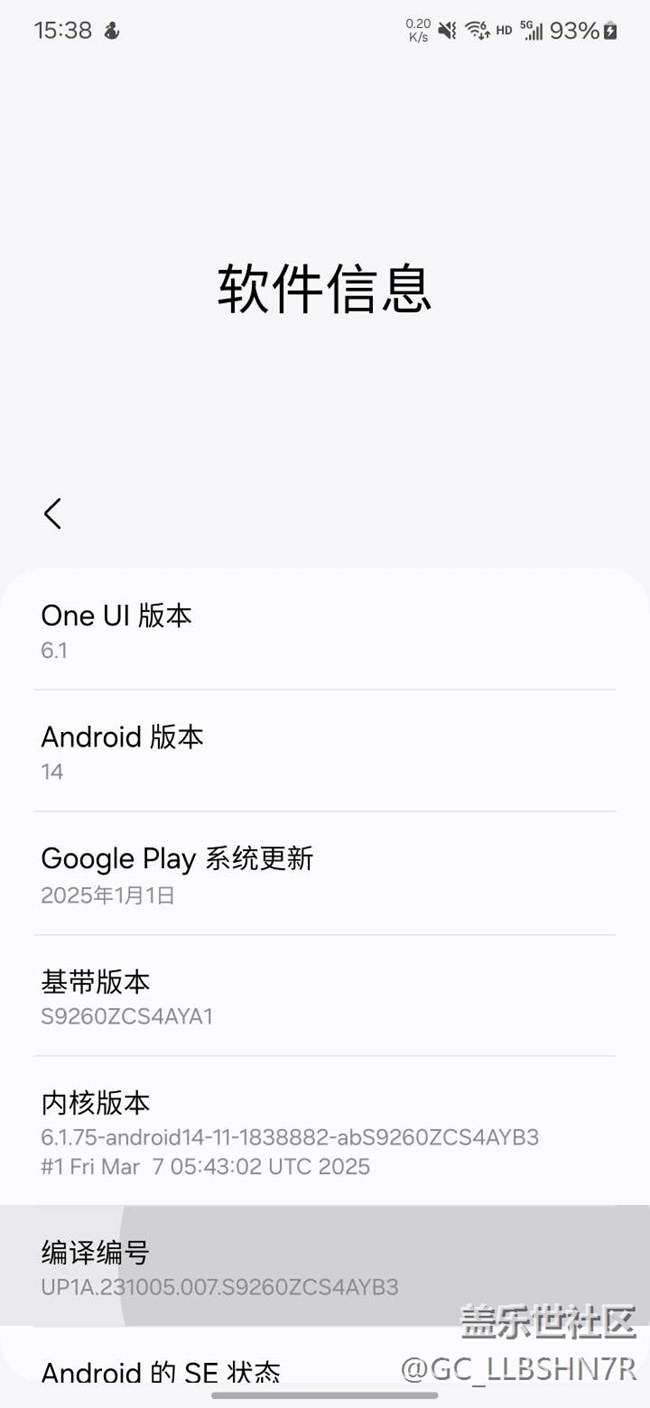
Task: Tap the 编译编号 build number row
Action: click(x=325, y=1267)
